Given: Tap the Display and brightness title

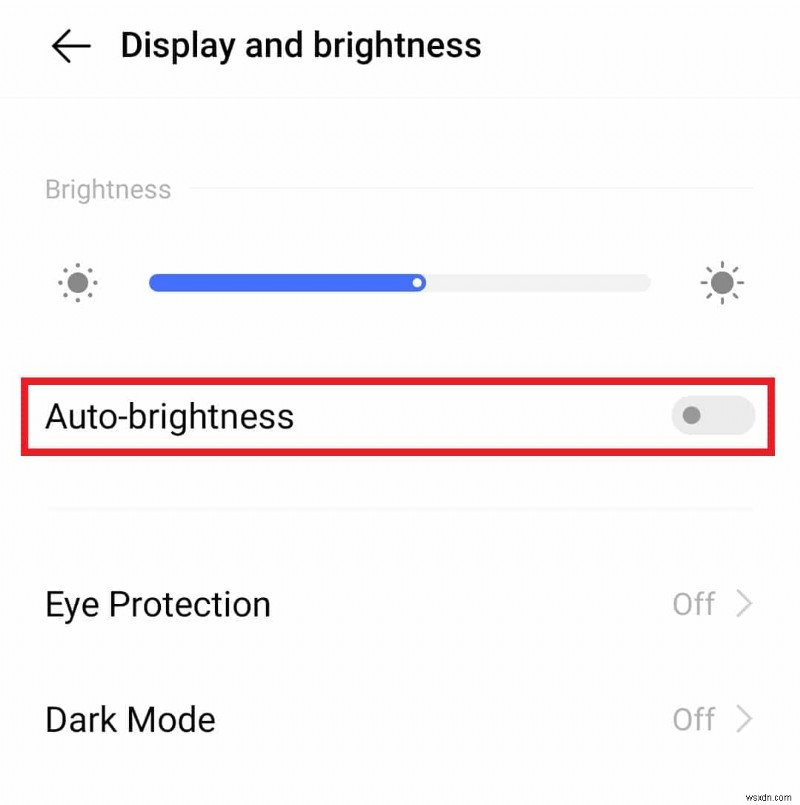Looking at the screenshot, I should tap(299, 45).
